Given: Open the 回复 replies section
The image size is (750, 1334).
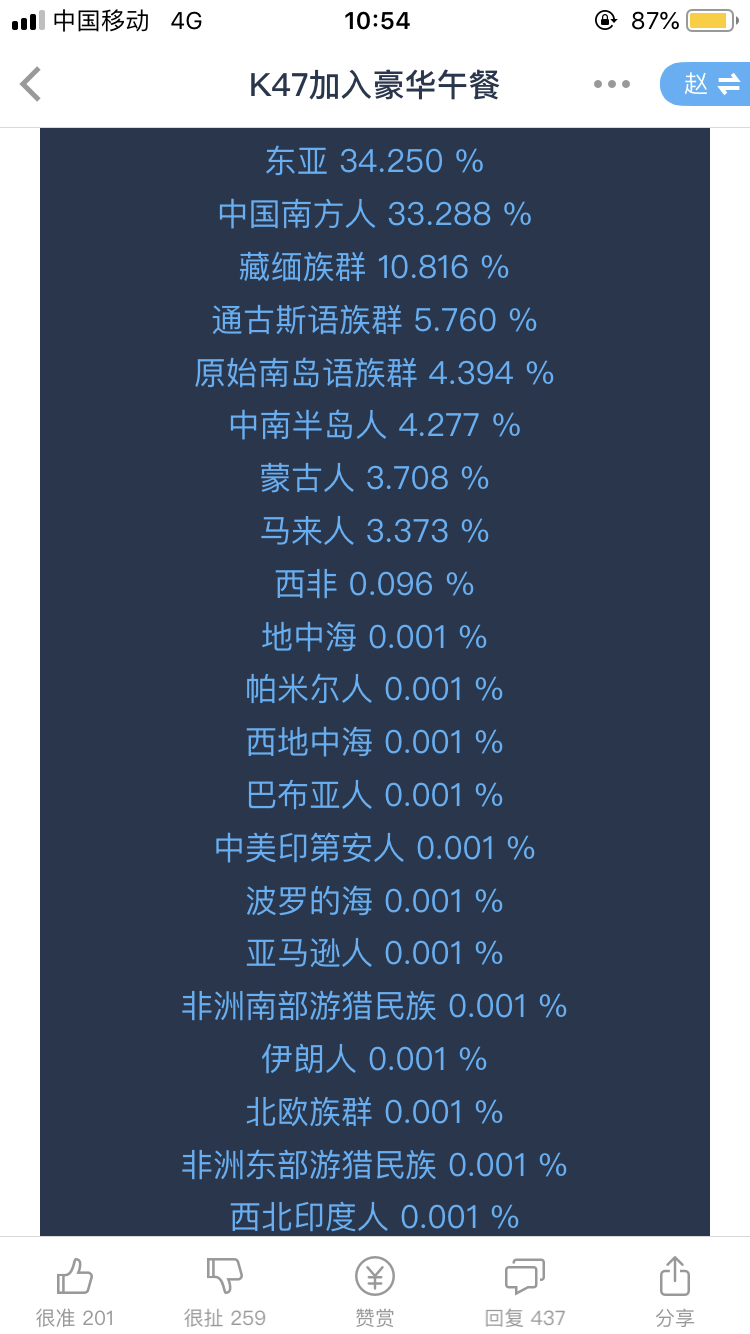Looking at the screenshot, I should pos(525,1292).
